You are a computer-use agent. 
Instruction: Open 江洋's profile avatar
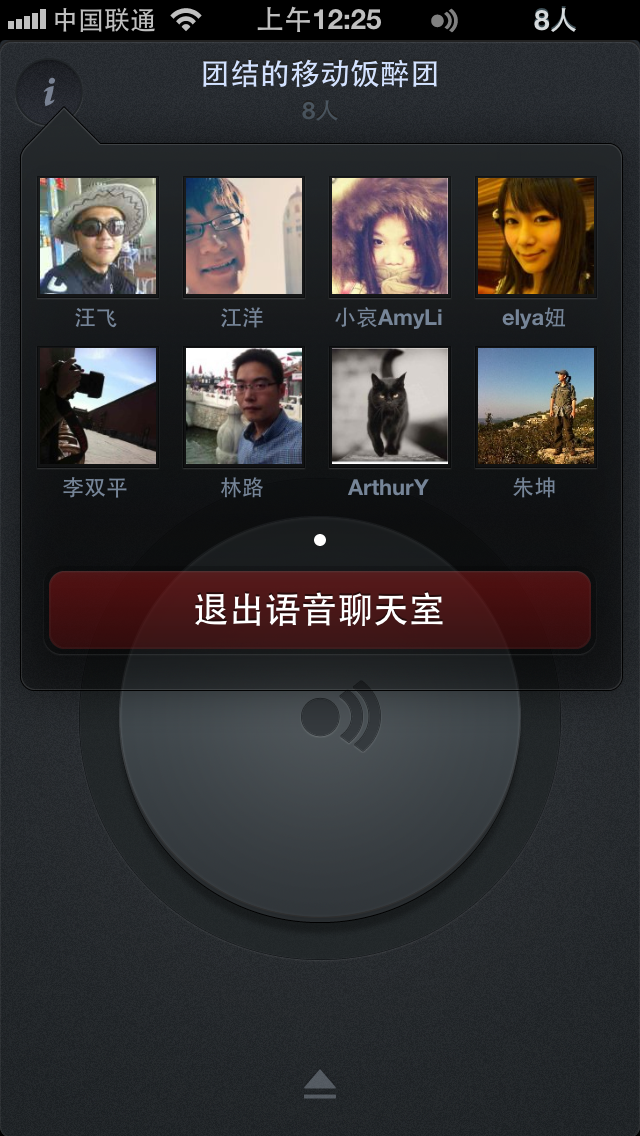243,236
